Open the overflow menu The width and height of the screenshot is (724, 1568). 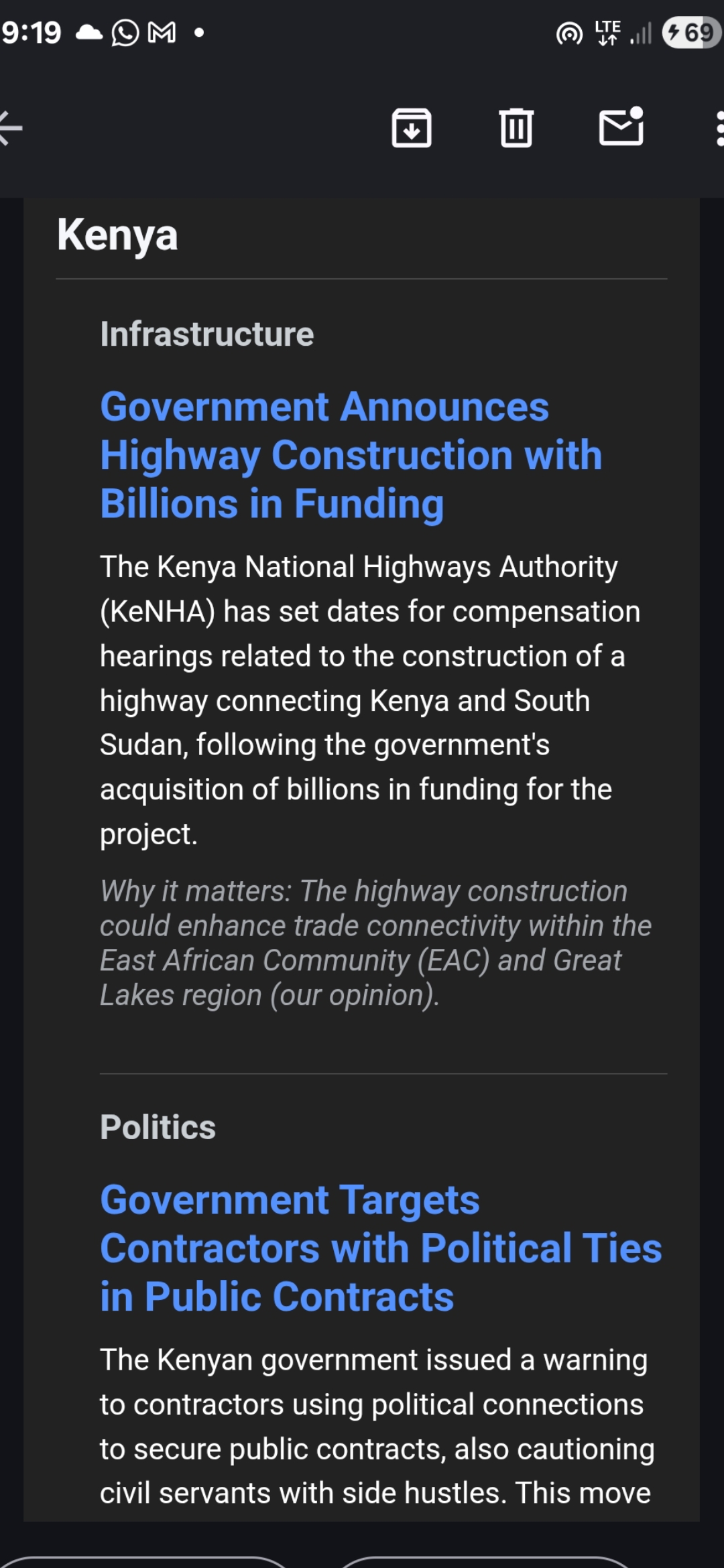point(719,129)
